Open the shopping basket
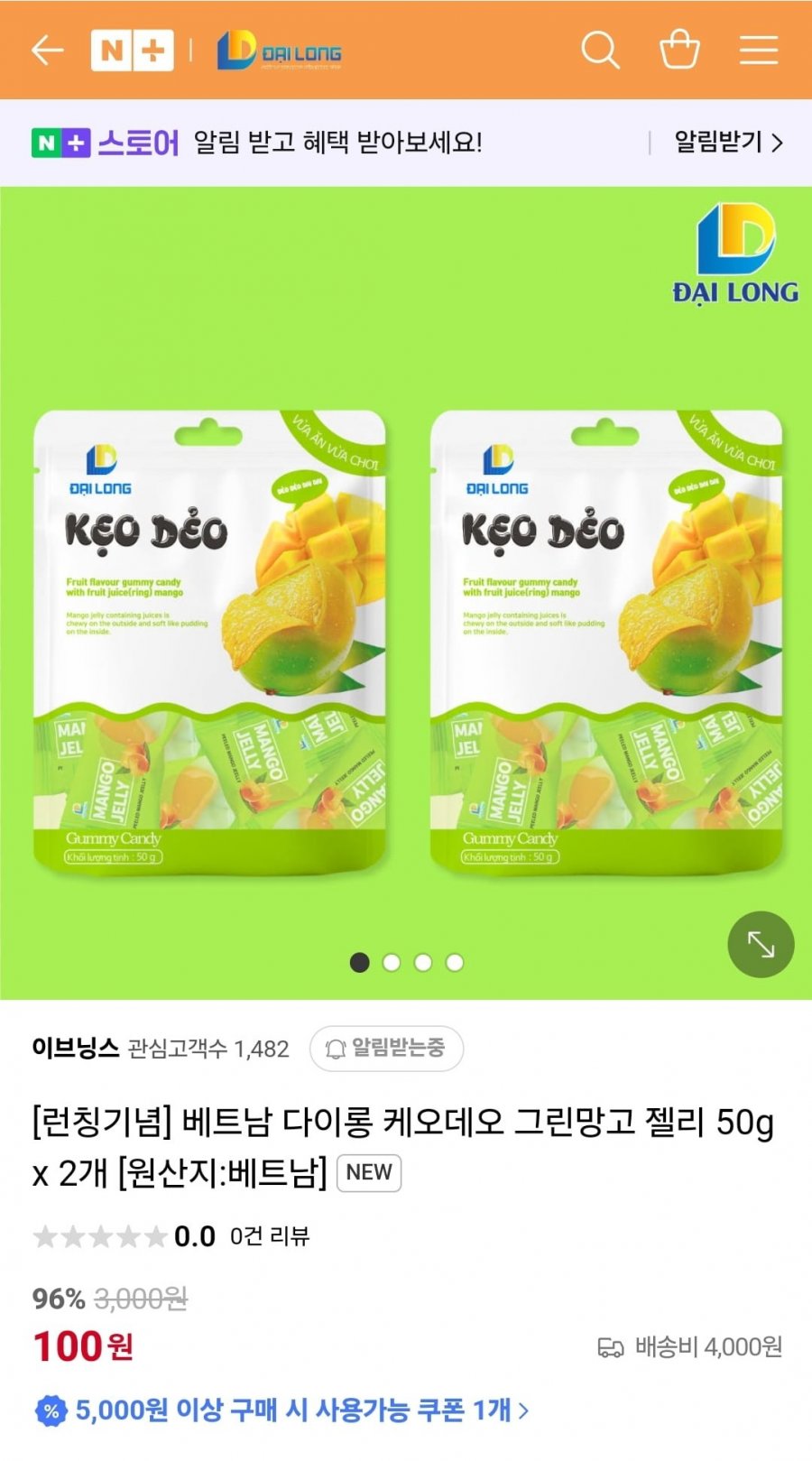 point(679,51)
